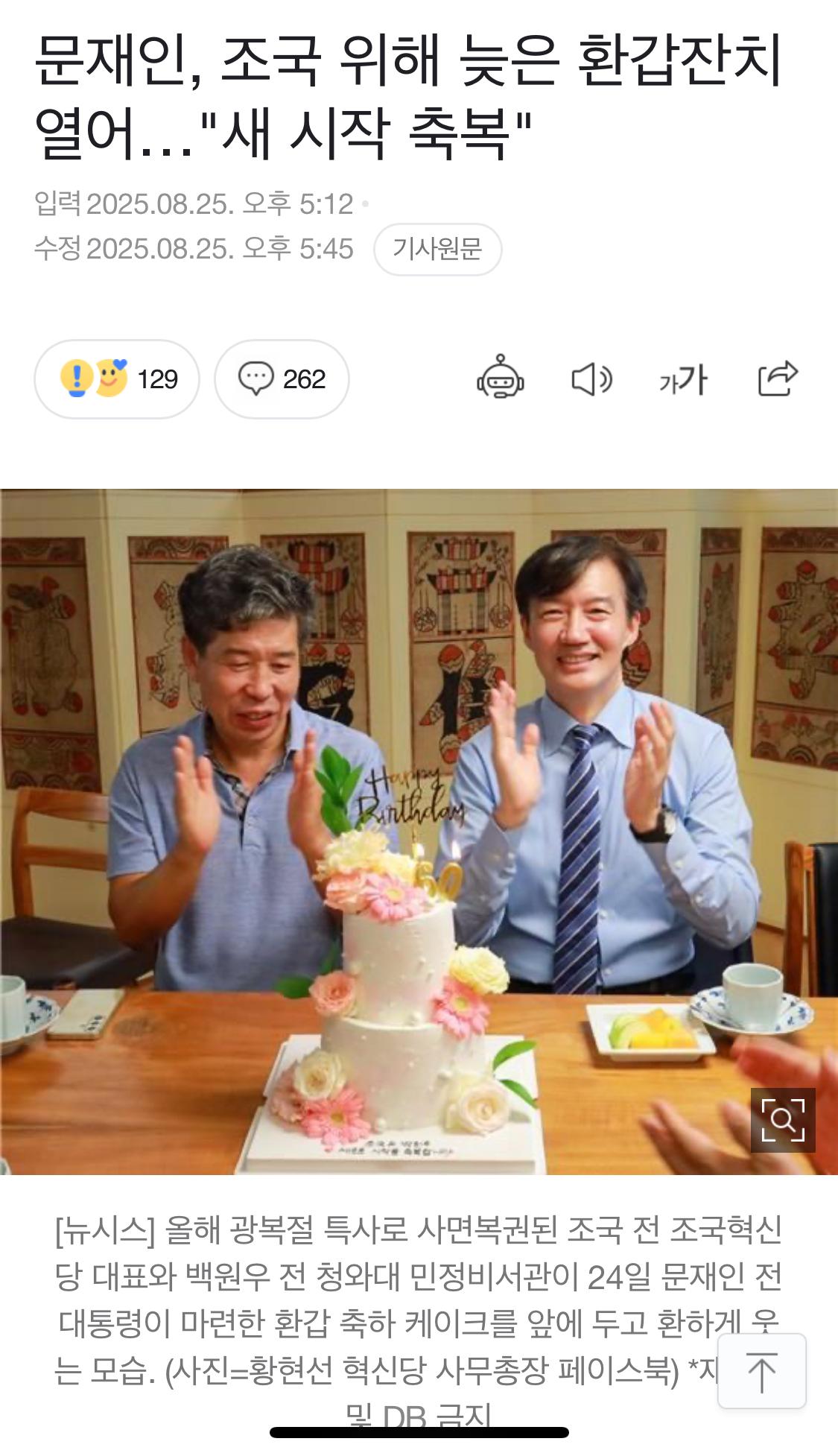The image size is (838, 1456).
Task: Open text size settings via 가가 icon
Action: pos(686,380)
